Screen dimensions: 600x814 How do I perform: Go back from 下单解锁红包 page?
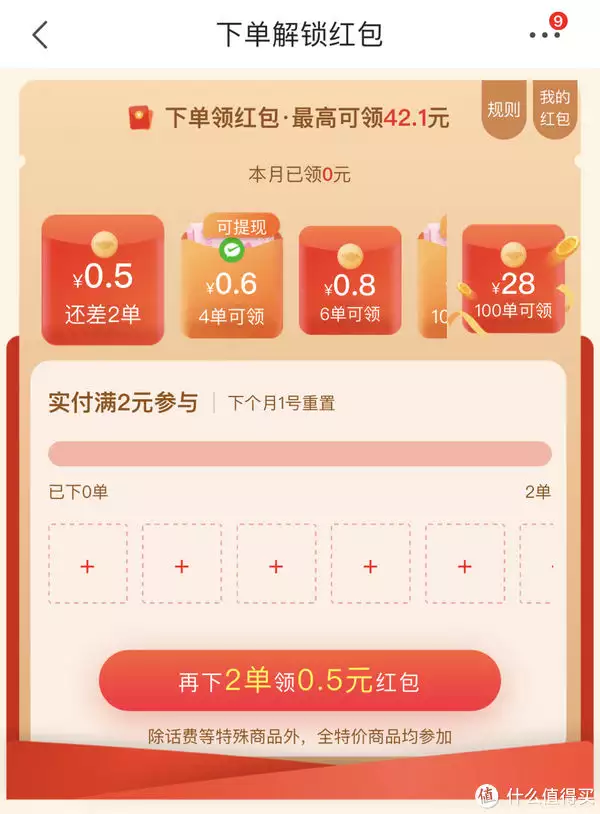click(40, 35)
